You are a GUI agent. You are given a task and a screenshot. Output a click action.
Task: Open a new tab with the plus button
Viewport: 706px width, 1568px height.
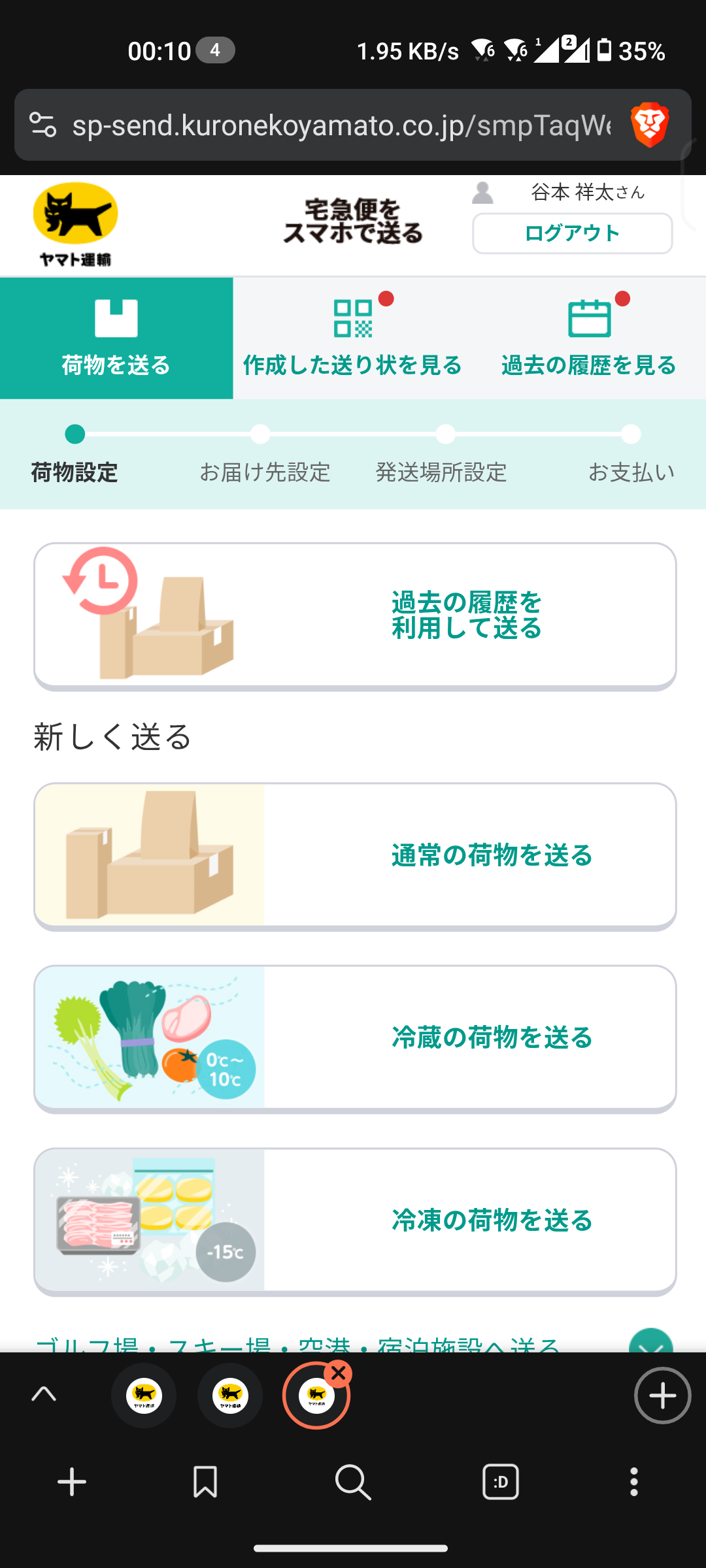(662, 1396)
